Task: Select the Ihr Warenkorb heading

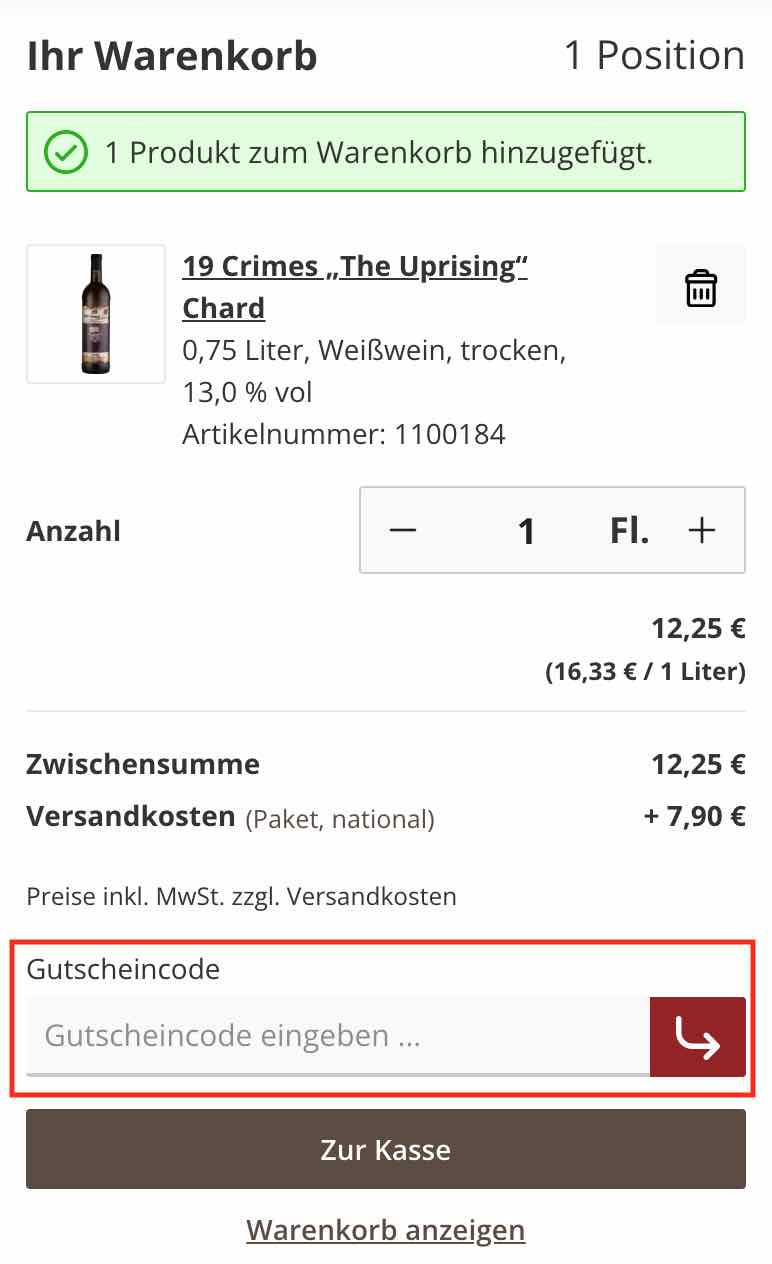Action: click(x=172, y=56)
